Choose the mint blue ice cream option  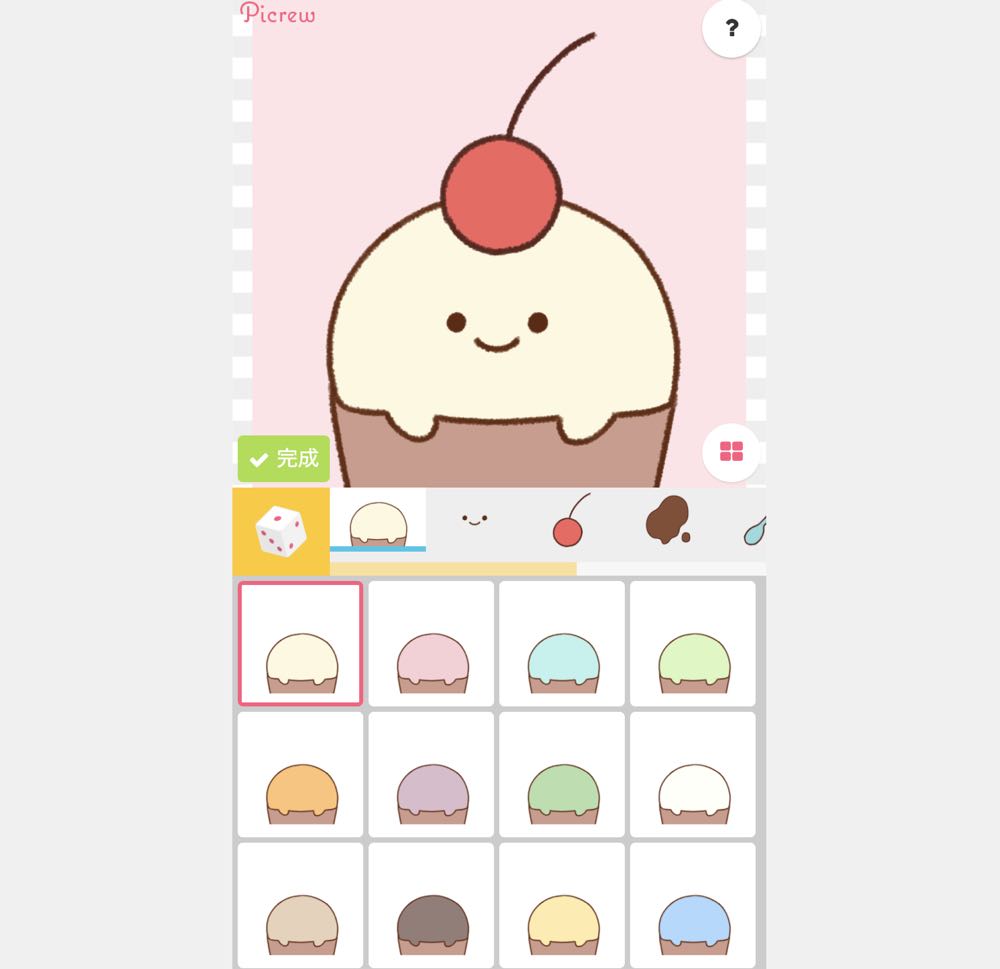[562, 644]
